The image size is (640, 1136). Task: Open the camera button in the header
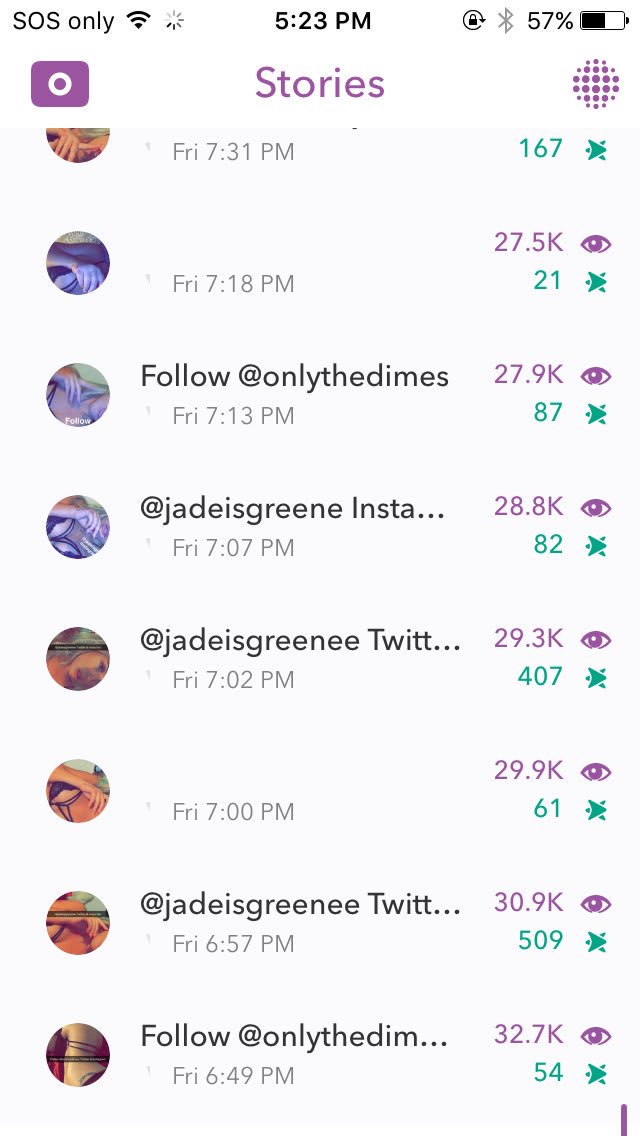point(60,84)
